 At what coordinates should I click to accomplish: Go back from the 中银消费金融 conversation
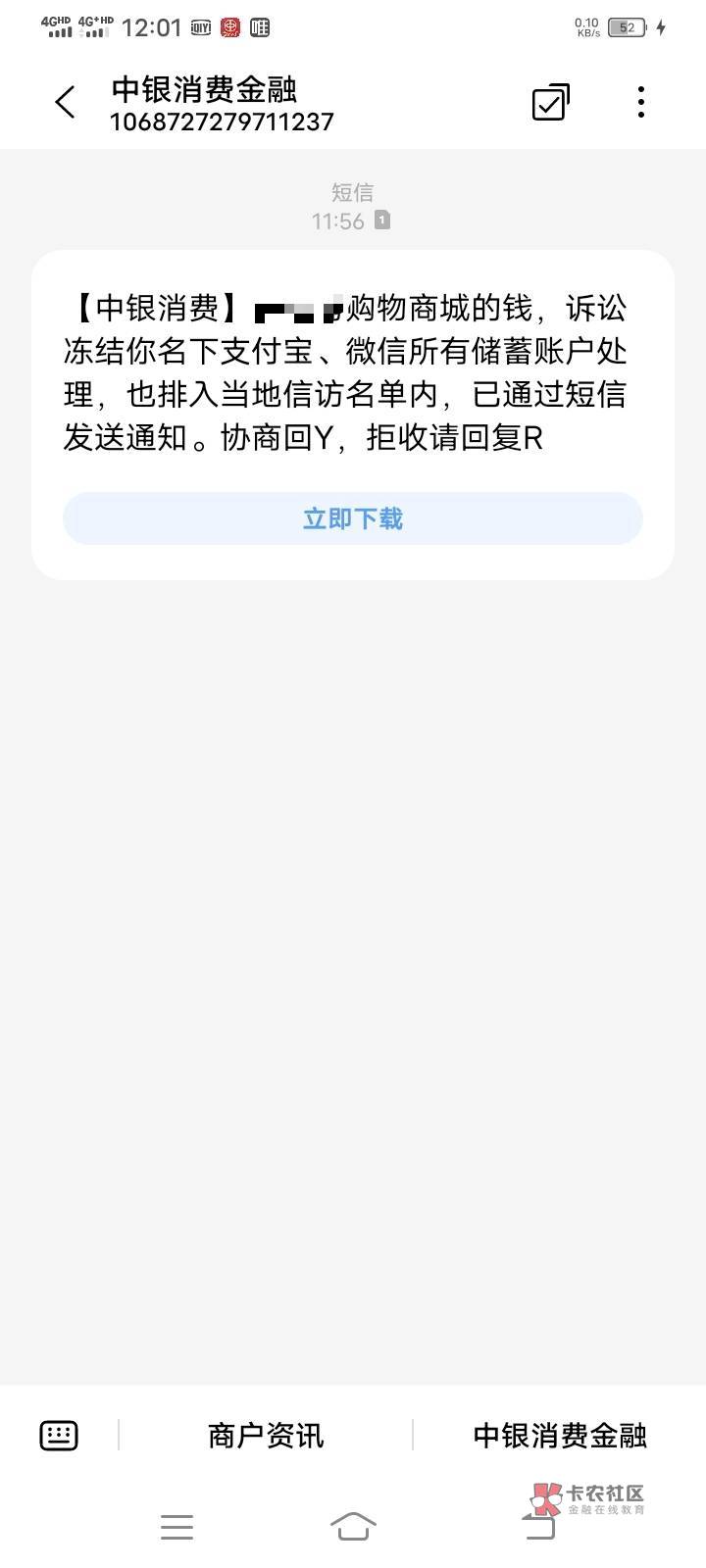click(x=65, y=102)
